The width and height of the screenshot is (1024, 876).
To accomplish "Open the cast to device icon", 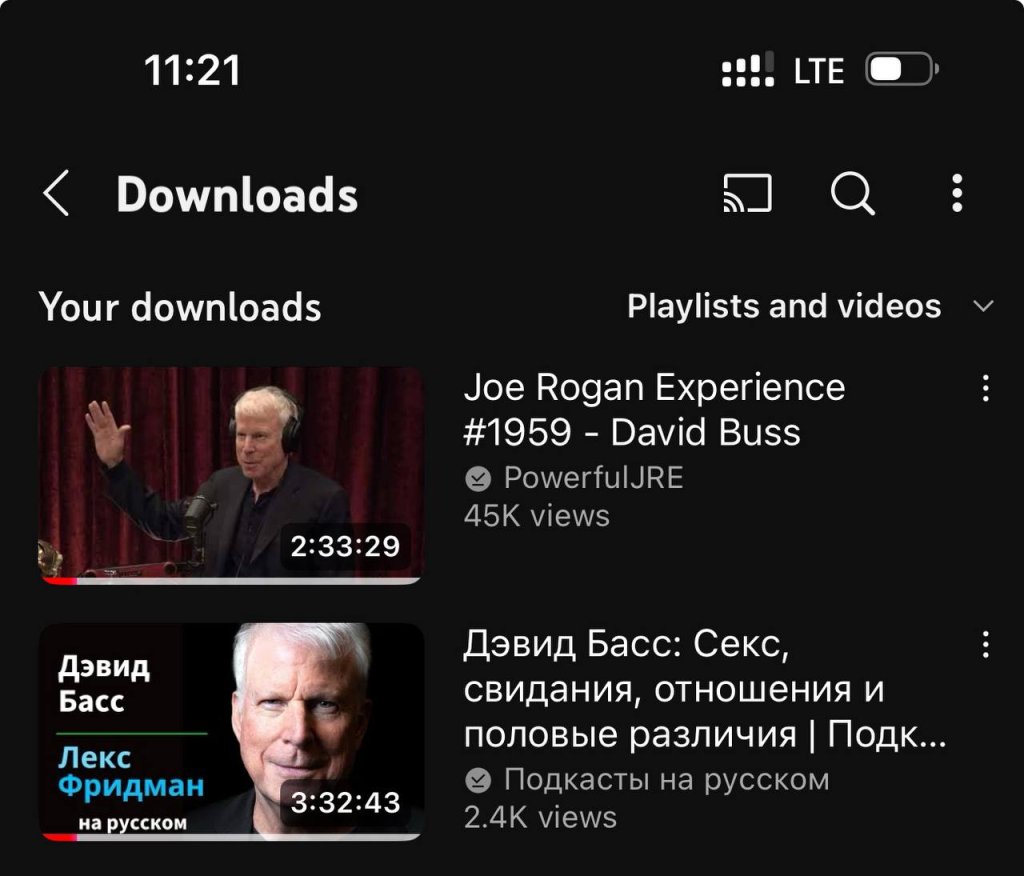I will click(x=747, y=193).
